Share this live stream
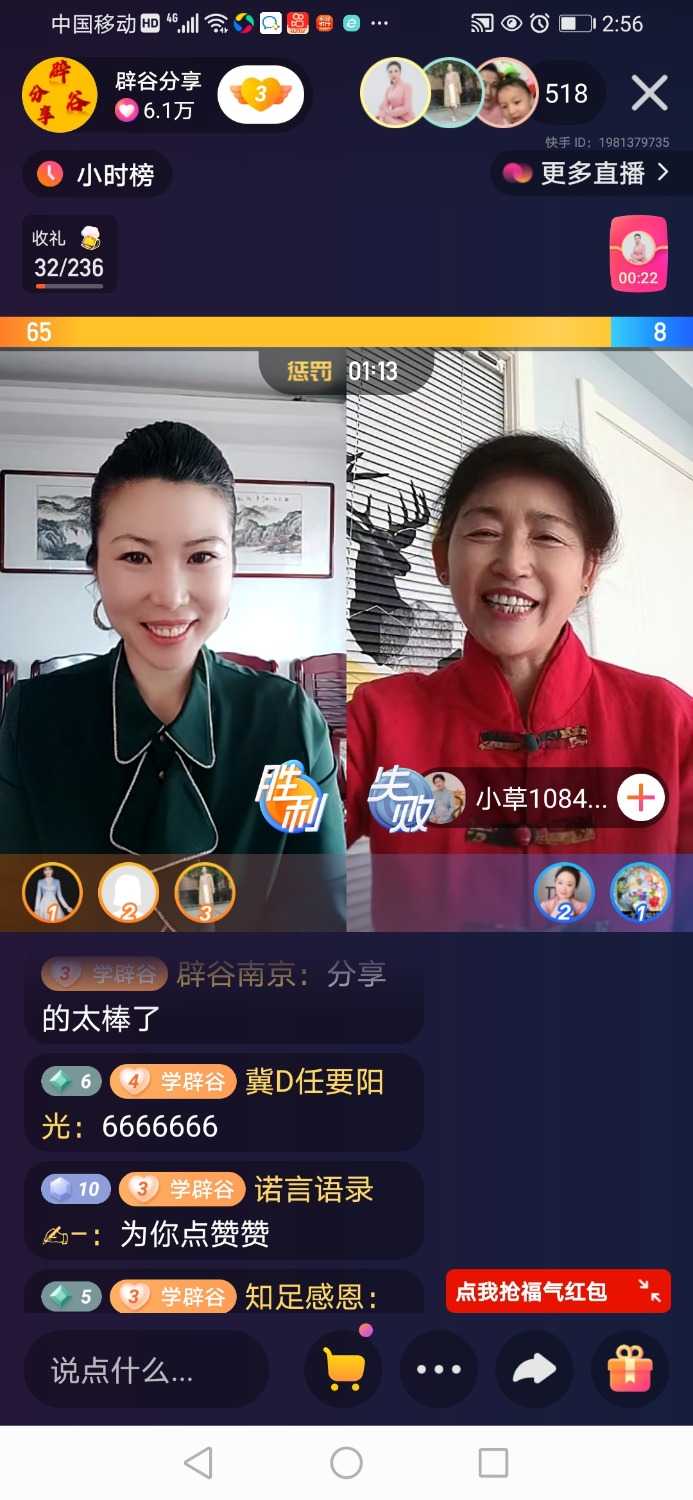The height and width of the screenshot is (1500, 693). point(534,1370)
